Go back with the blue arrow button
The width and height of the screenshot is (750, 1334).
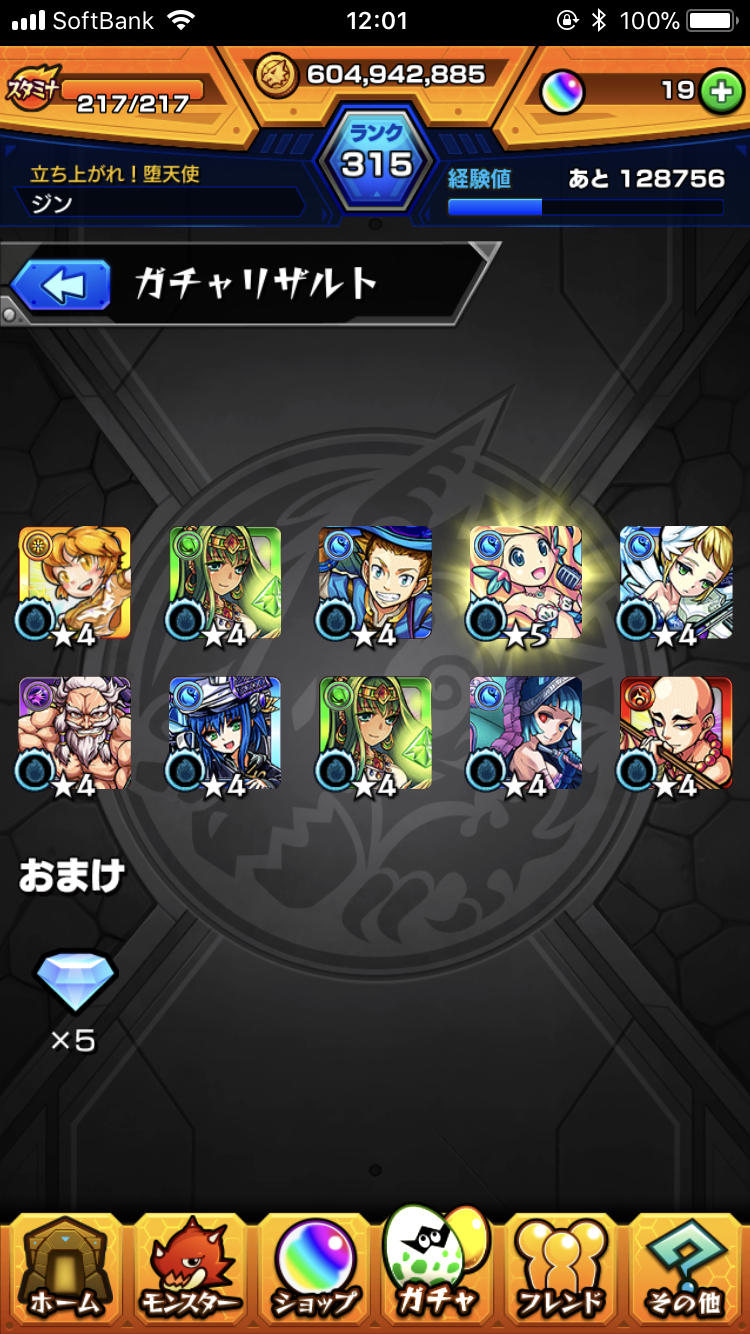pos(62,285)
